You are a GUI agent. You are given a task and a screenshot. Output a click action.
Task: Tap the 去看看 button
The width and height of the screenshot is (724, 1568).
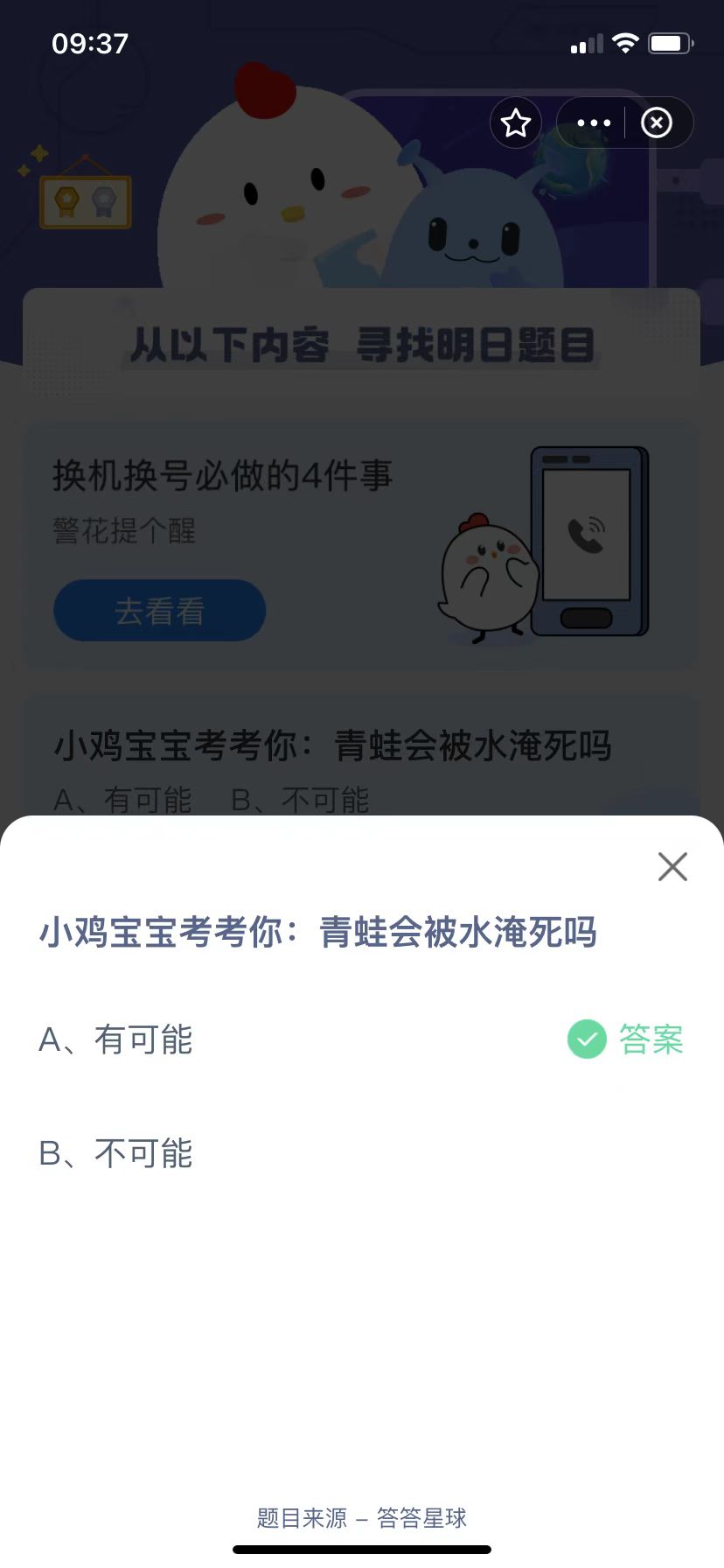pyautogui.click(x=160, y=610)
